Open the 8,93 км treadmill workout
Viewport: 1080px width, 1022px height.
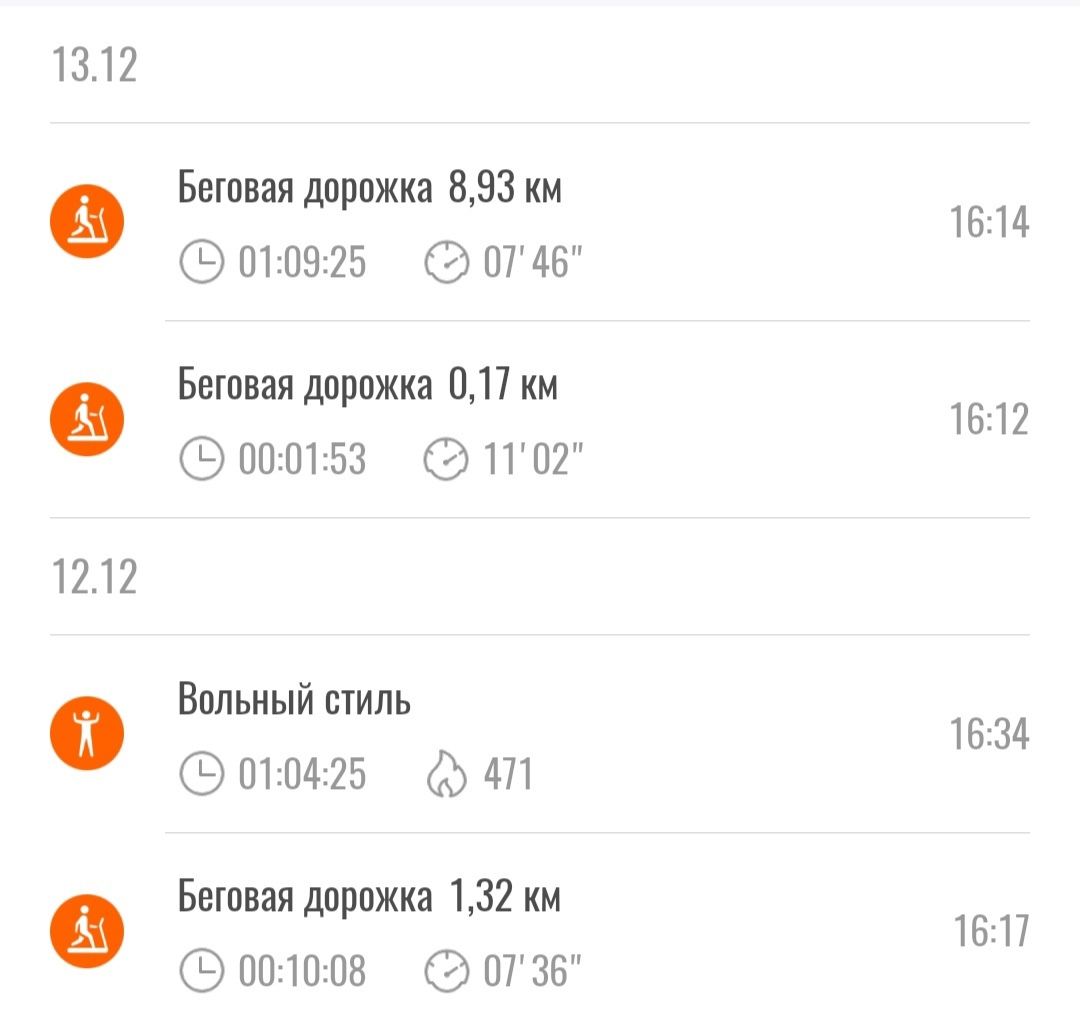[540, 223]
